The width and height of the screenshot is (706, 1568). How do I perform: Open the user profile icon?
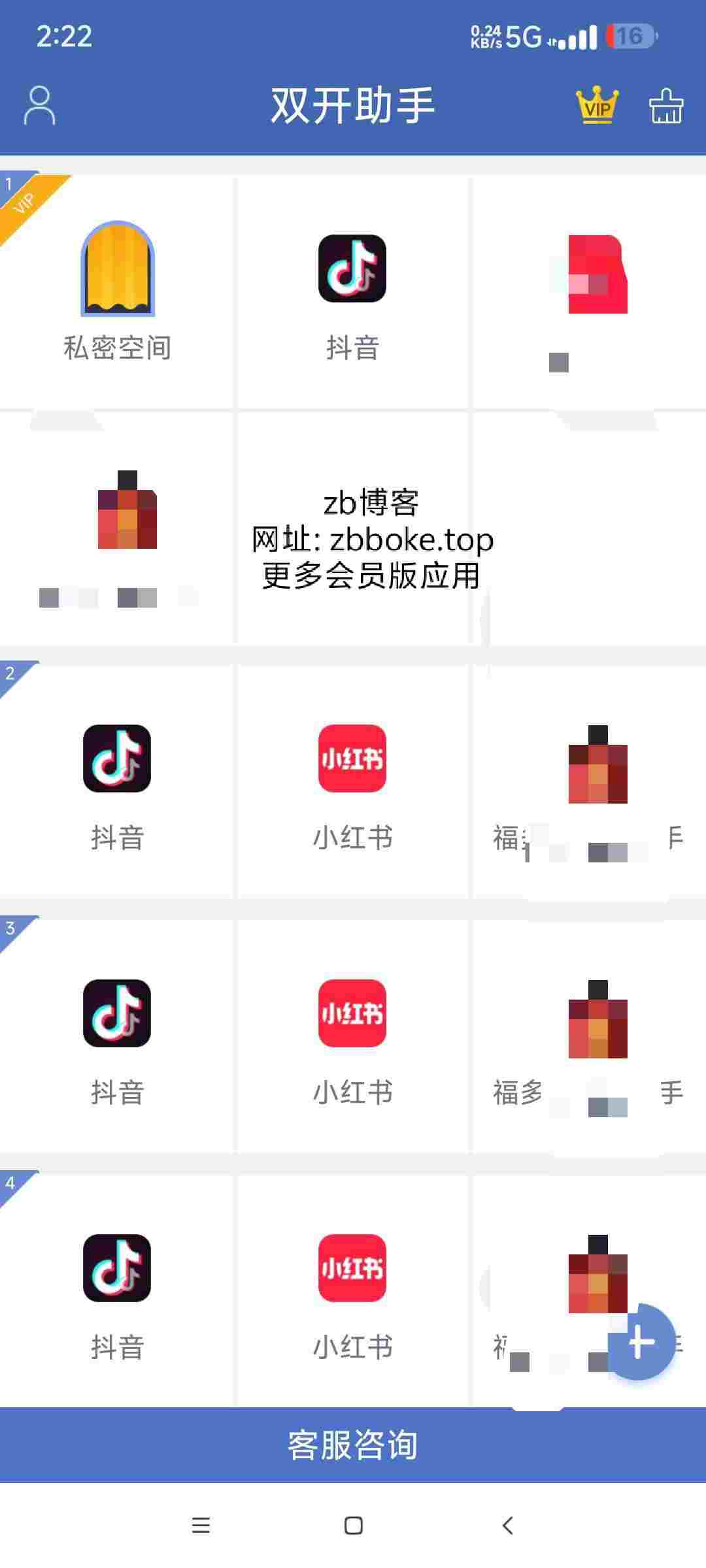pos(39,105)
